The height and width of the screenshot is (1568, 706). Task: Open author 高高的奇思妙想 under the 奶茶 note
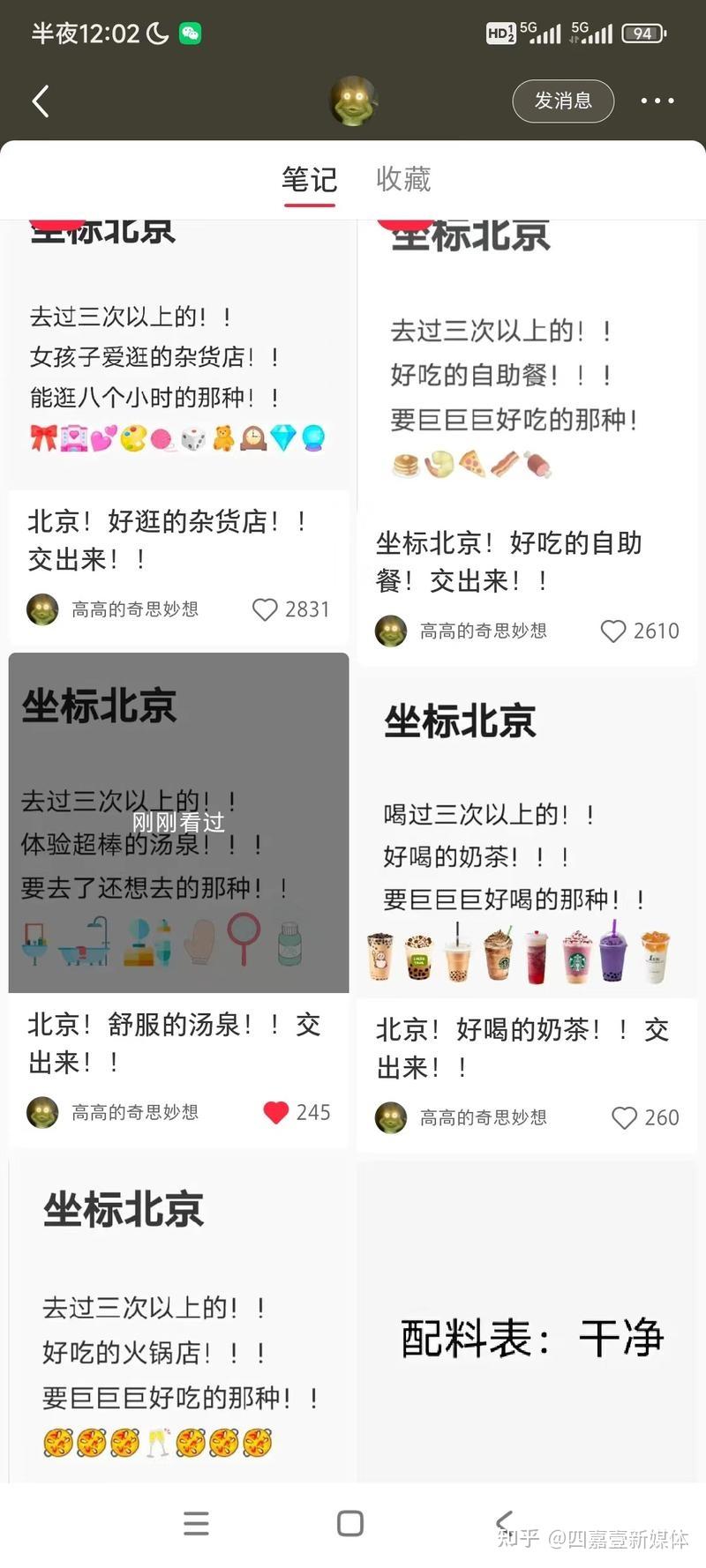pyautogui.click(x=483, y=1117)
